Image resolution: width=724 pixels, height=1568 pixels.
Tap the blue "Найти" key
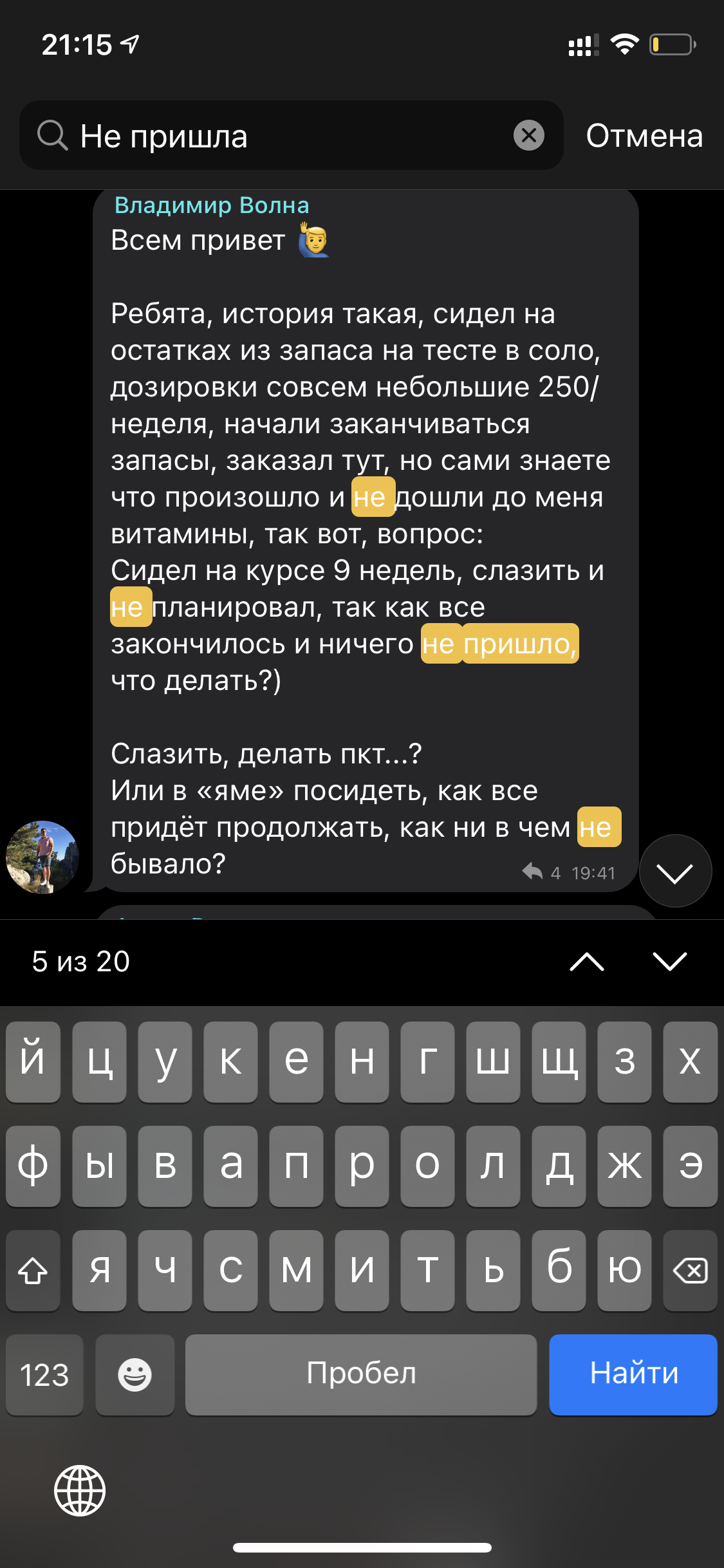pos(633,1374)
